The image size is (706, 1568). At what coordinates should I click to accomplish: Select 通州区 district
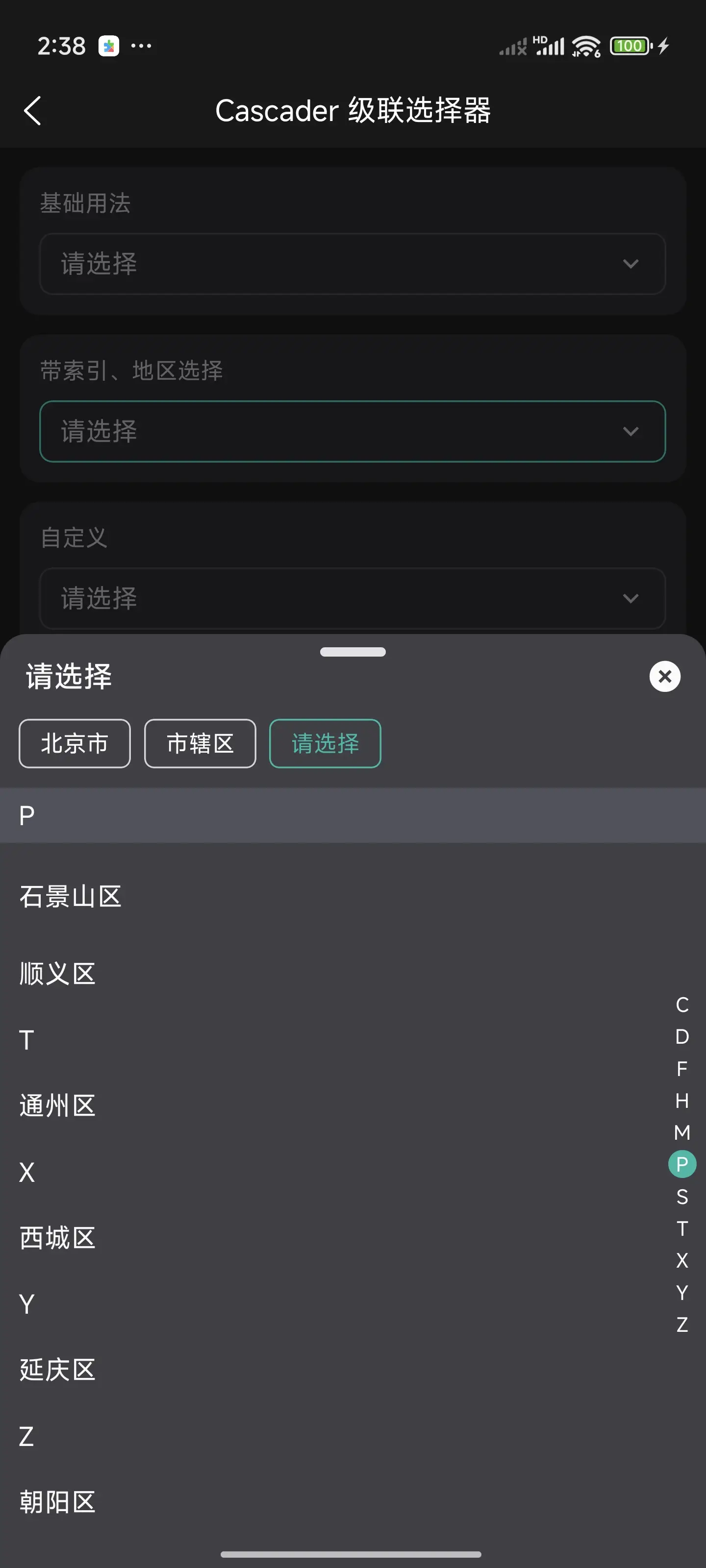58,1105
